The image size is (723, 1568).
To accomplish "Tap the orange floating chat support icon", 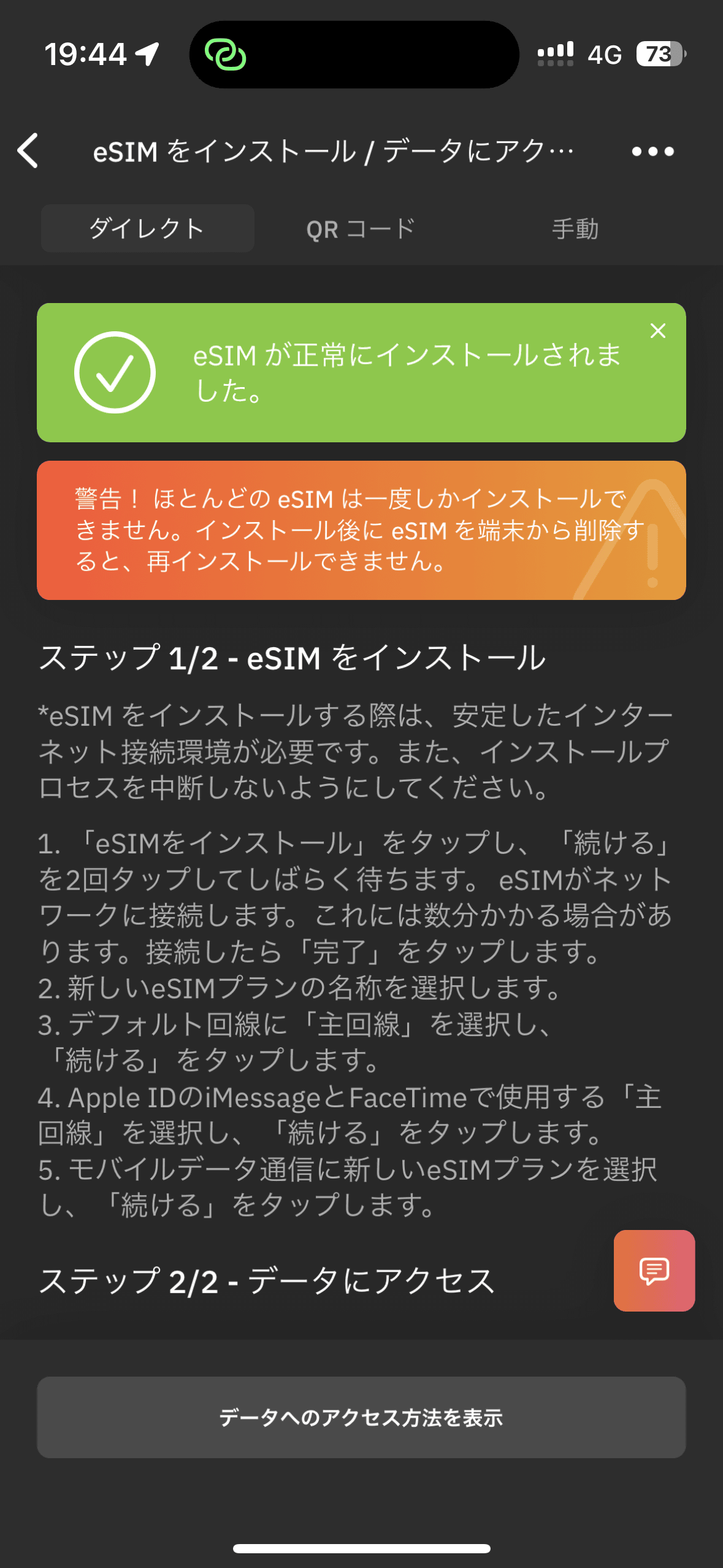I will [654, 1271].
